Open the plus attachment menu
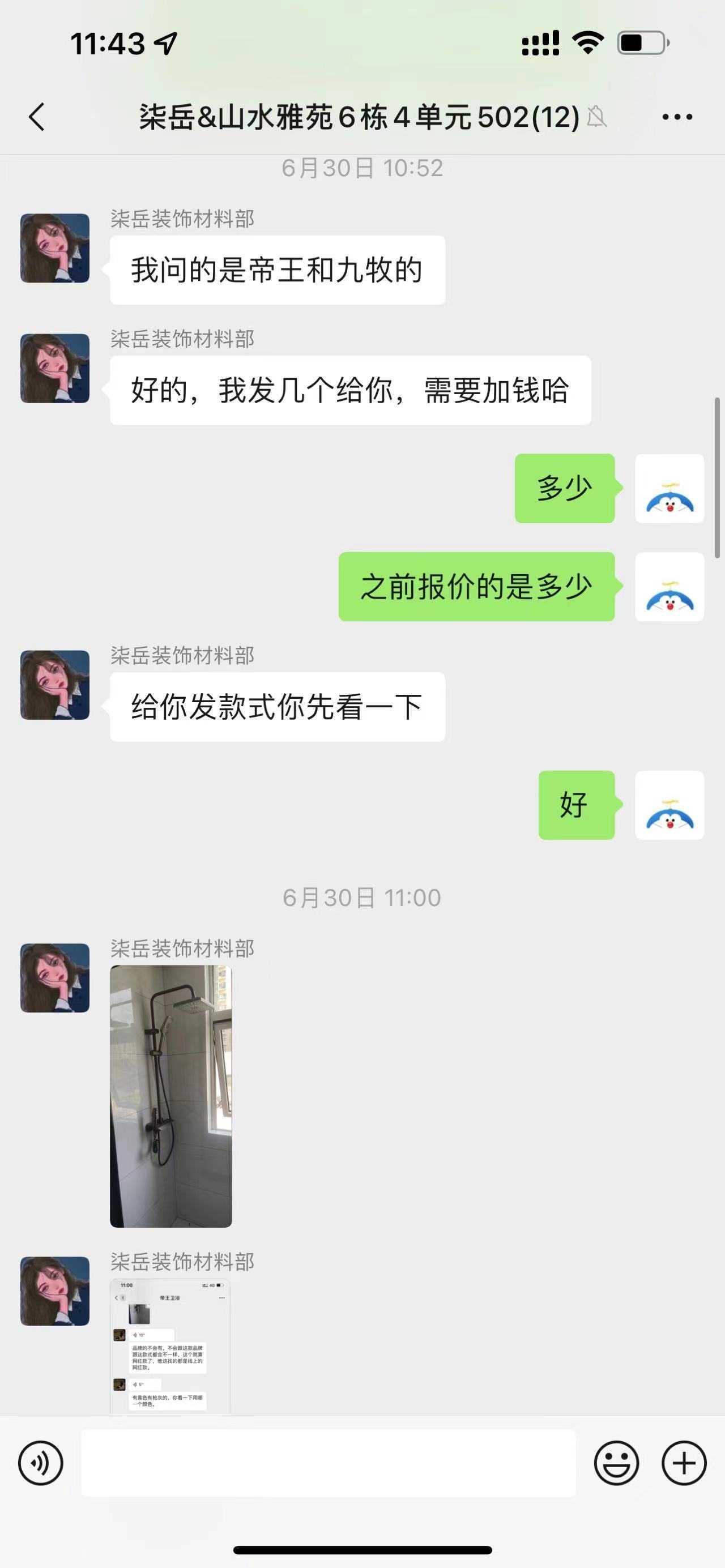The height and width of the screenshot is (1568, 725). point(684,1463)
